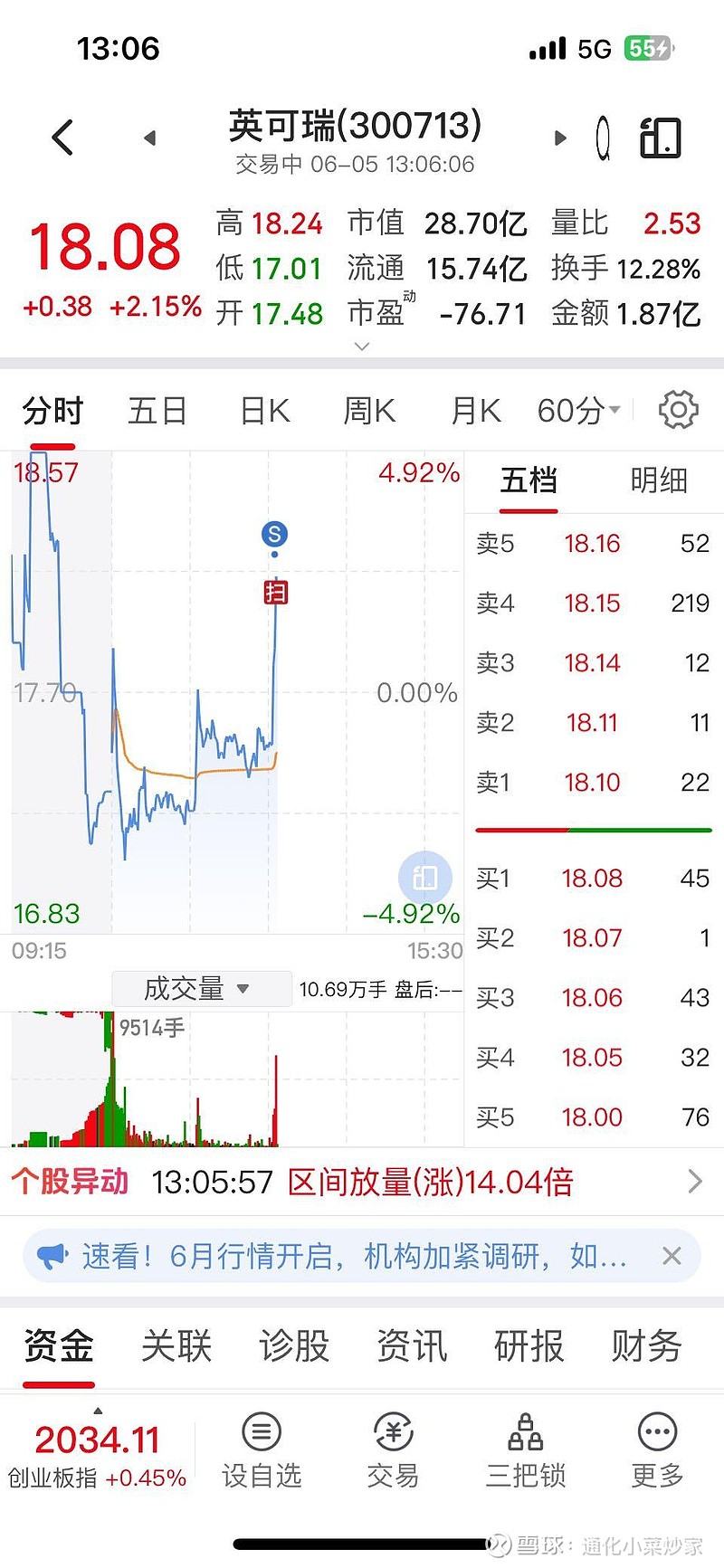This screenshot has height=1568, width=724.
Task: Expand the quote details chevron
Action: point(362,347)
